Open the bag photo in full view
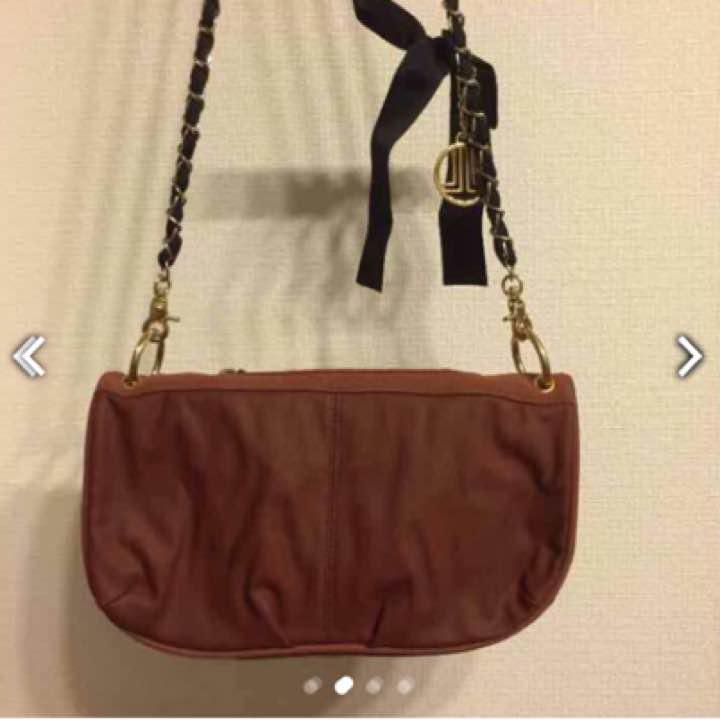 click(330, 500)
